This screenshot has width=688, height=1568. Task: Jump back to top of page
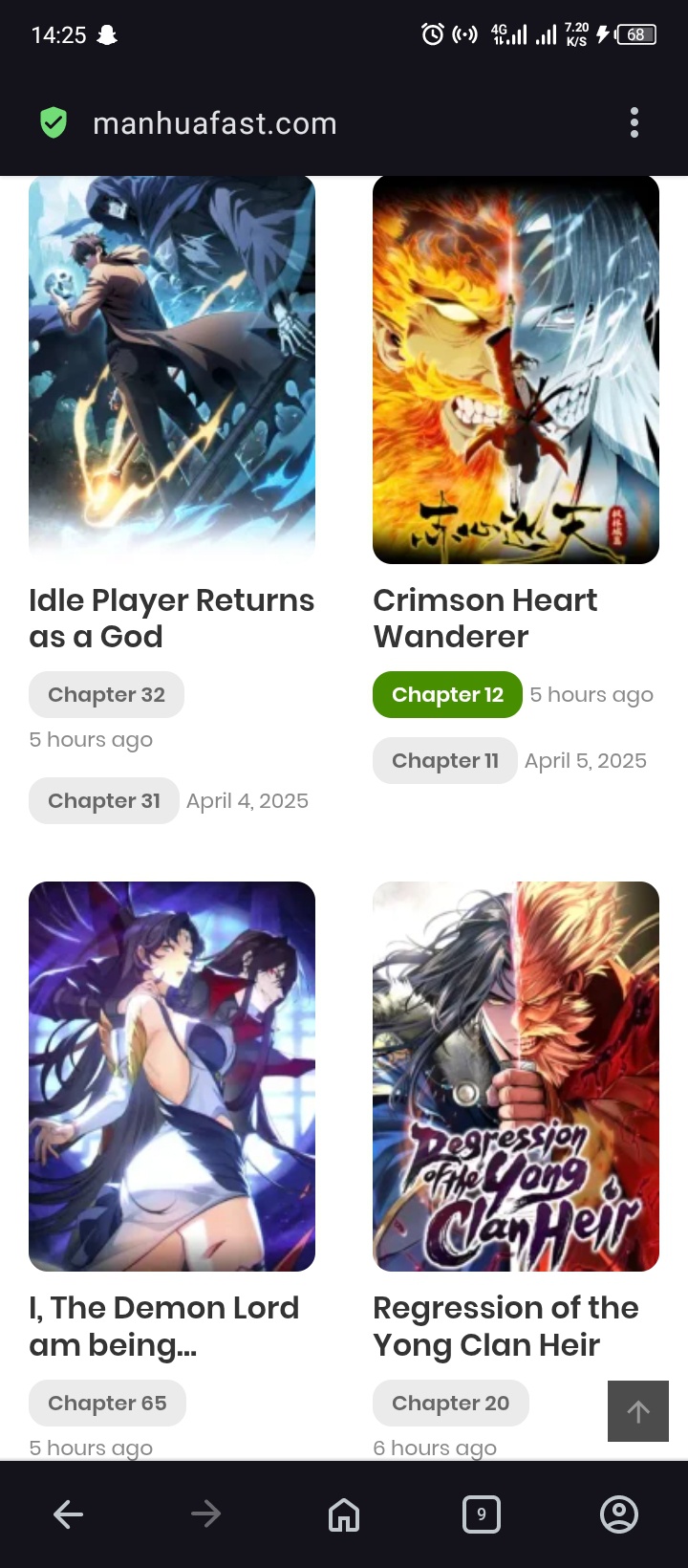[x=638, y=1411]
